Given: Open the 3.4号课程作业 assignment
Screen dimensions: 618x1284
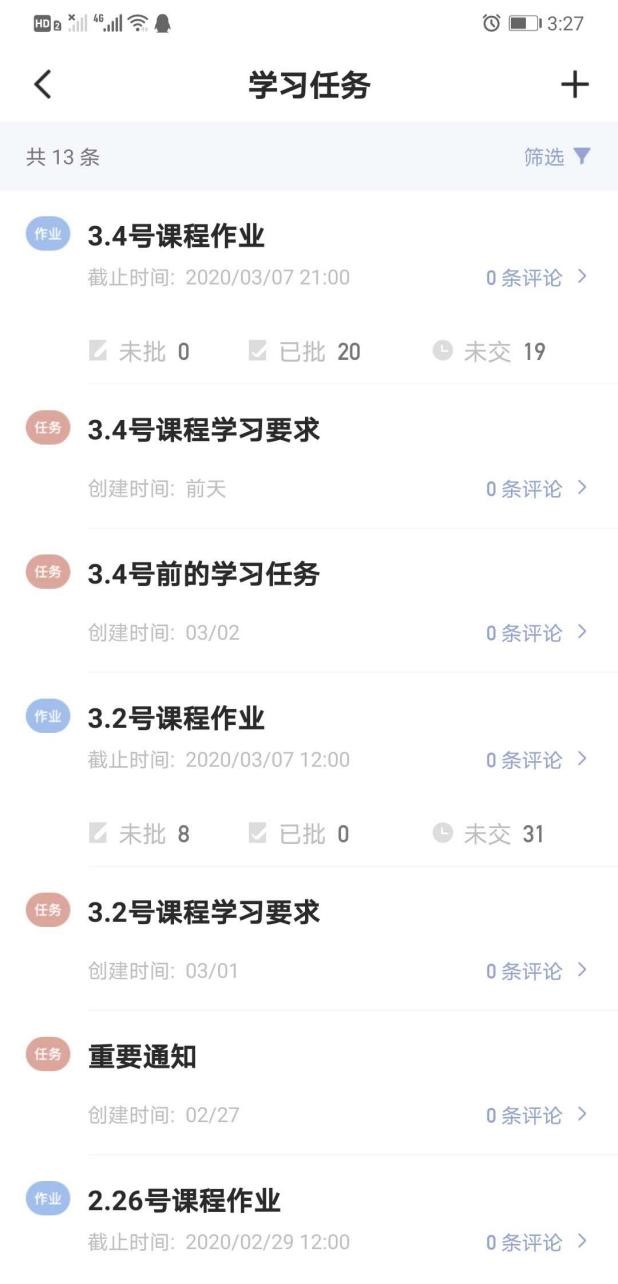Looking at the screenshot, I should coord(176,236).
